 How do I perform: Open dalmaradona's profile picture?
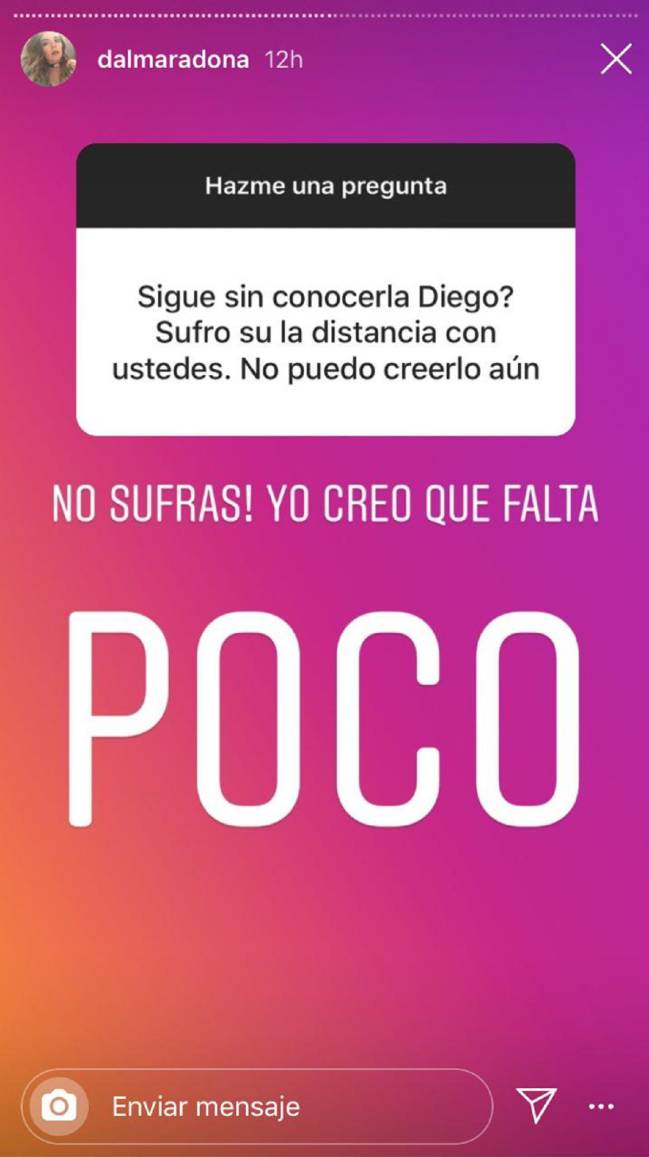tap(48, 59)
